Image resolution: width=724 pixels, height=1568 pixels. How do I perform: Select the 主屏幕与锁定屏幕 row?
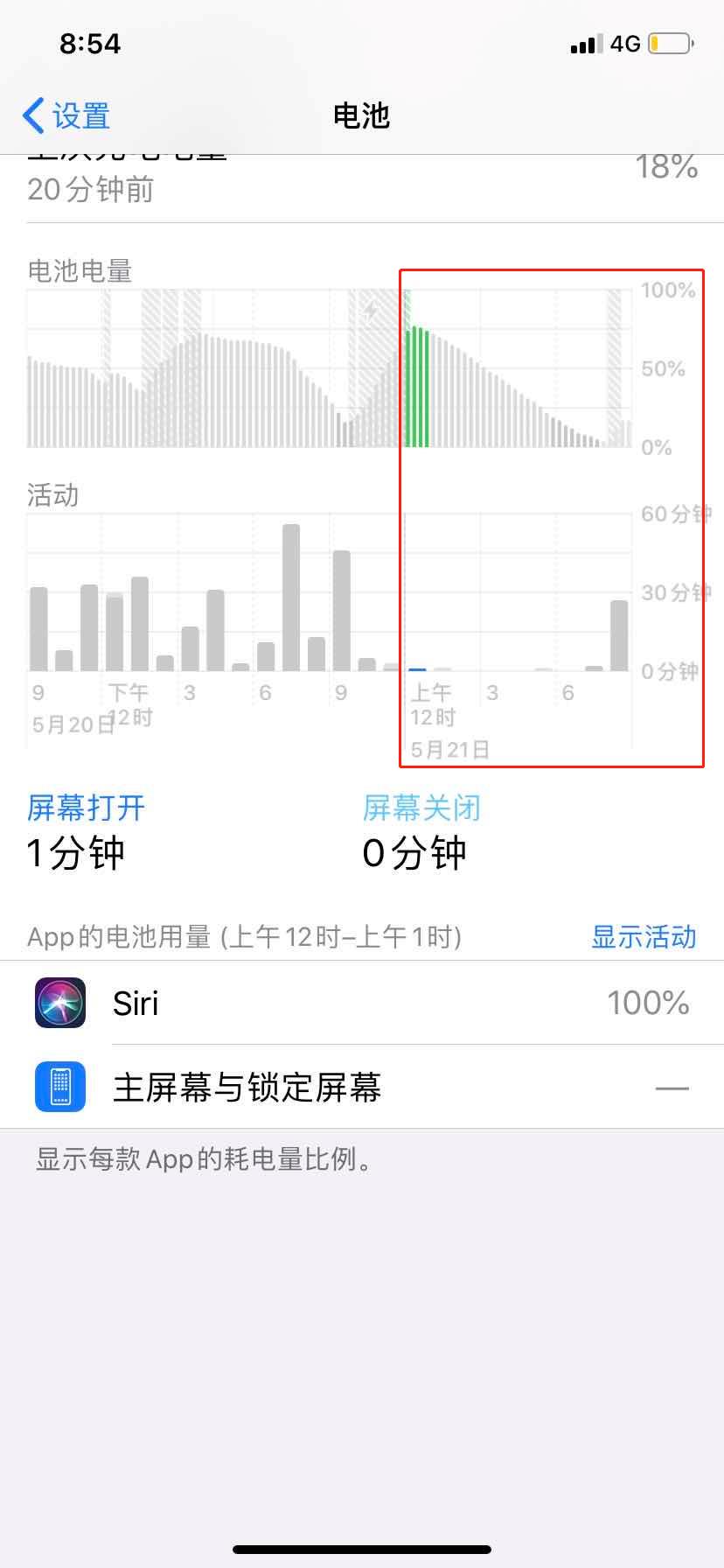pos(362,1088)
